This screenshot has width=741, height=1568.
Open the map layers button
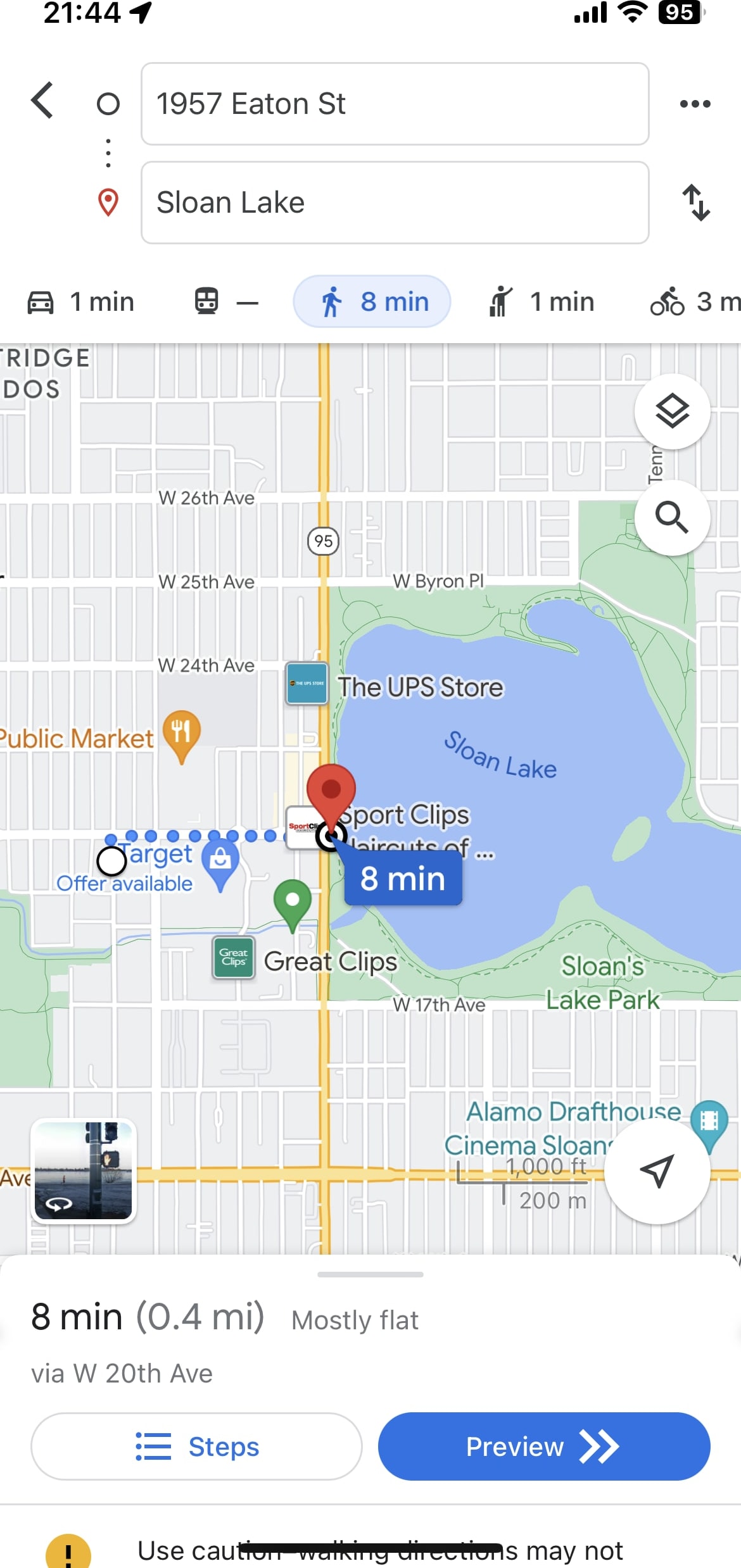click(672, 411)
